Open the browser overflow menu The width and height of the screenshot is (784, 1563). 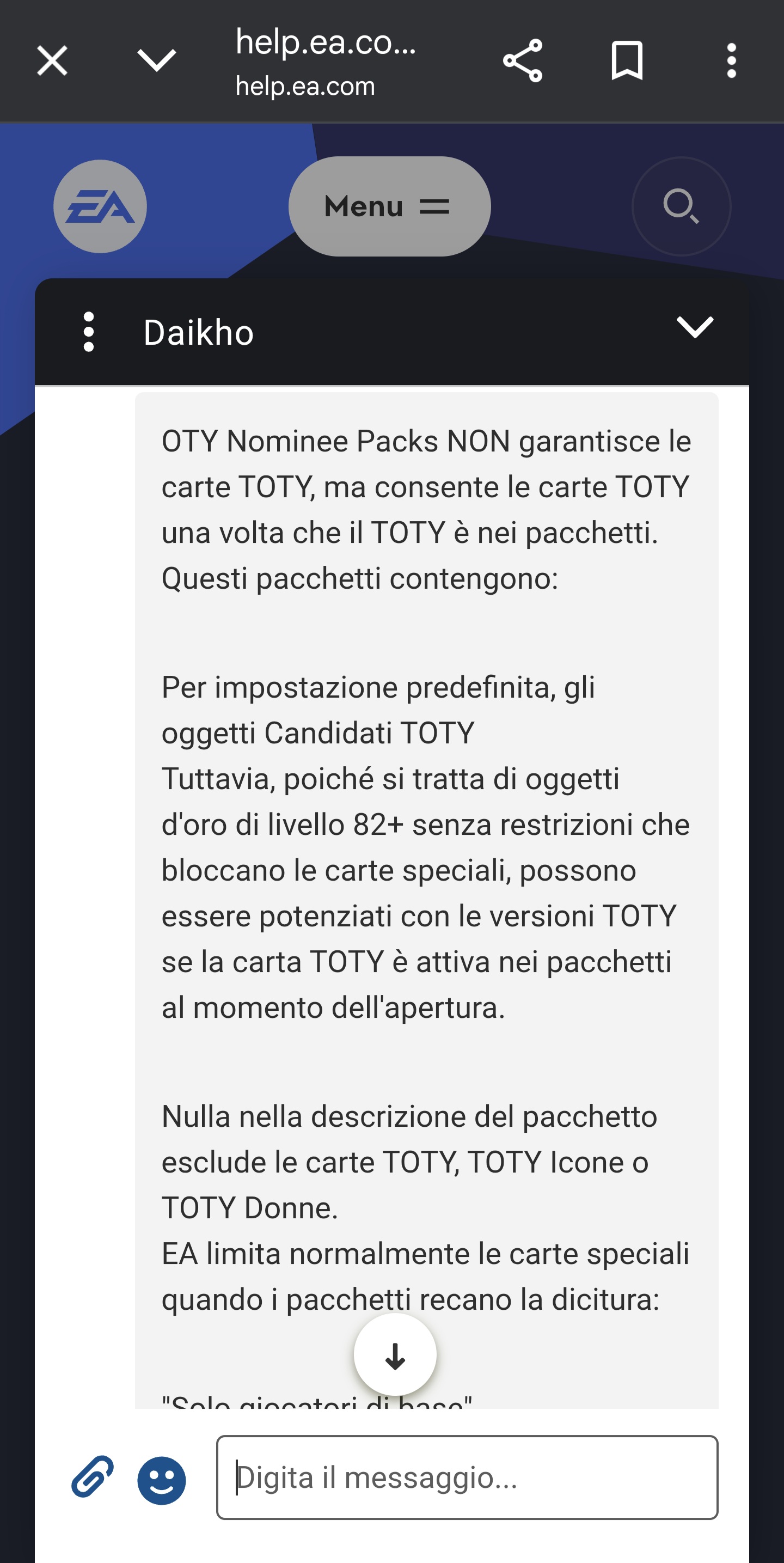pos(731,60)
